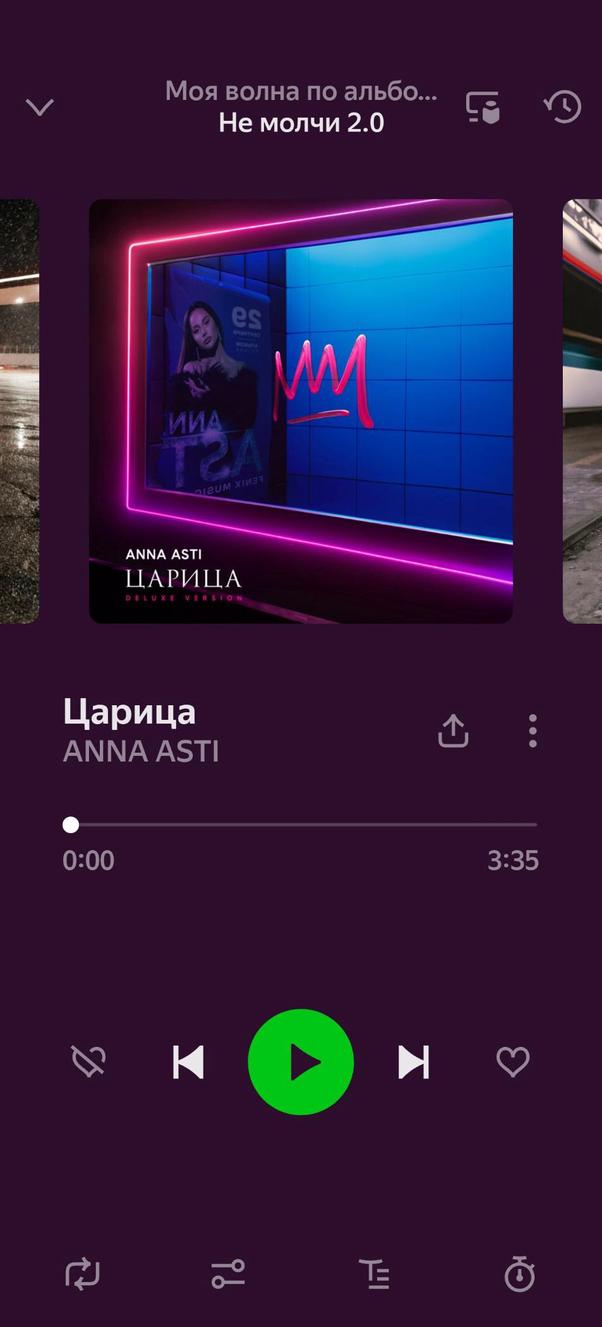Play the song Царица
This screenshot has width=602, height=1327.
pos(301,1062)
